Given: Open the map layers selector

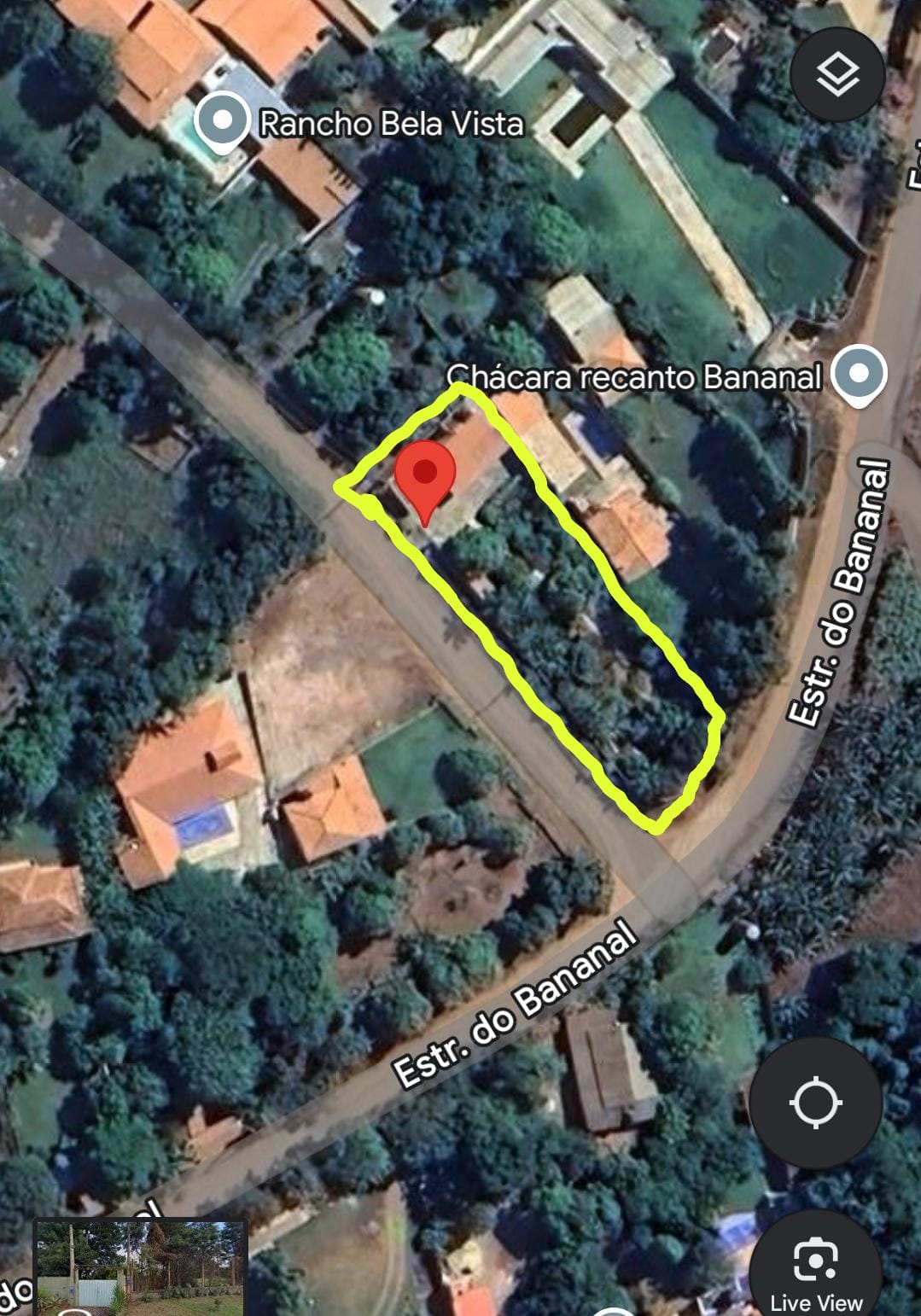Looking at the screenshot, I should 836,75.
